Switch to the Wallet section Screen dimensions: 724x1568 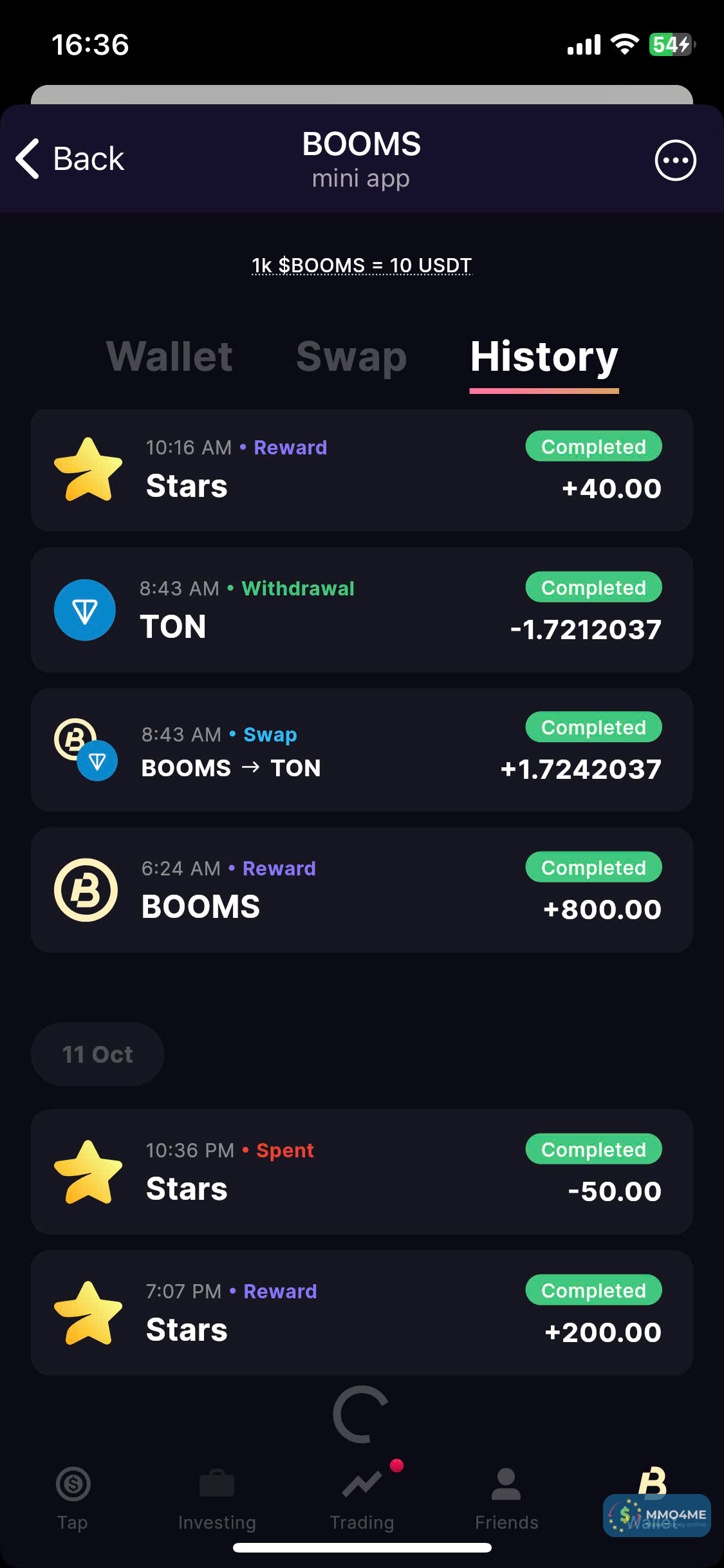pyautogui.click(x=169, y=357)
